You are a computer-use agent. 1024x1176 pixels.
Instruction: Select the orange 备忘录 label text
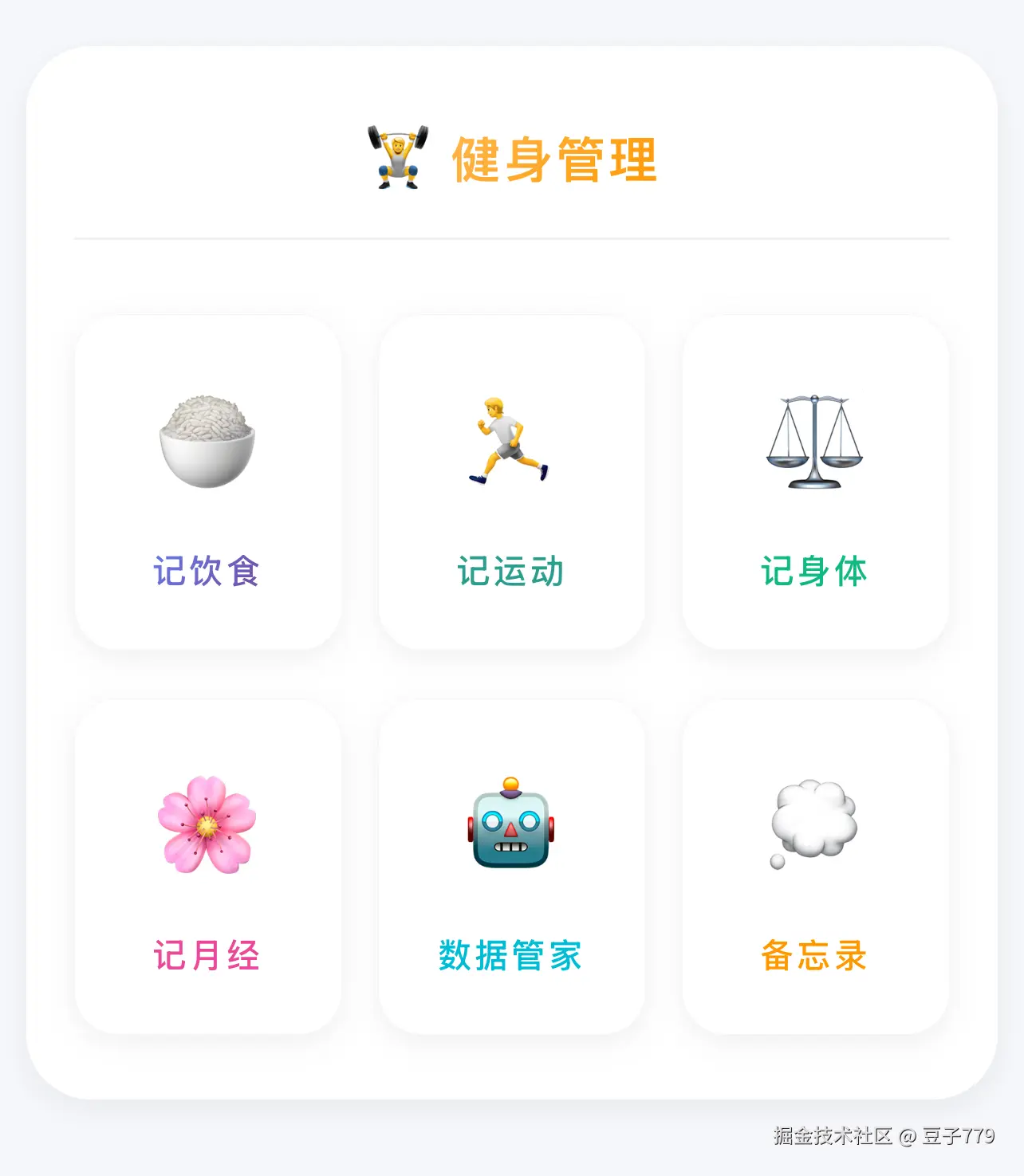(816, 954)
